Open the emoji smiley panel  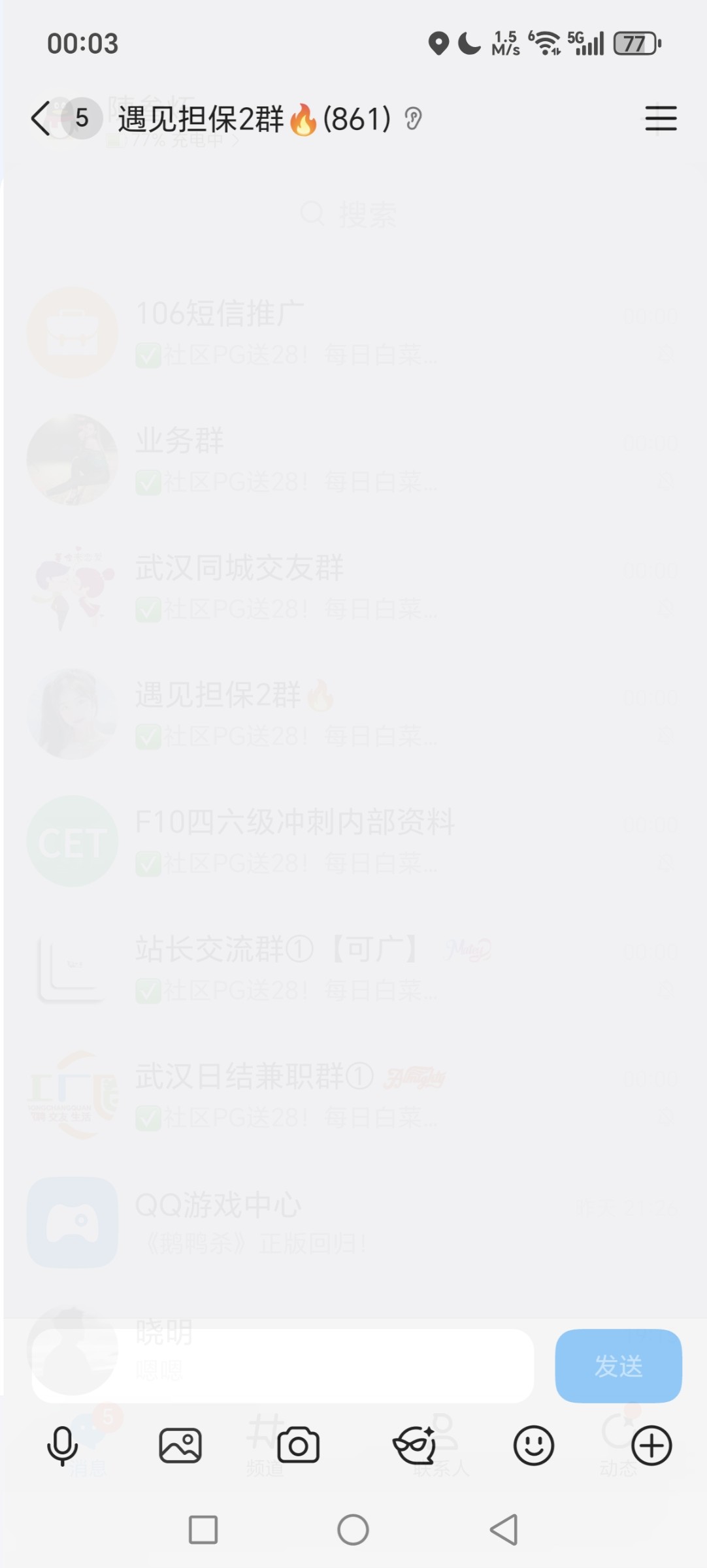pyautogui.click(x=534, y=1445)
